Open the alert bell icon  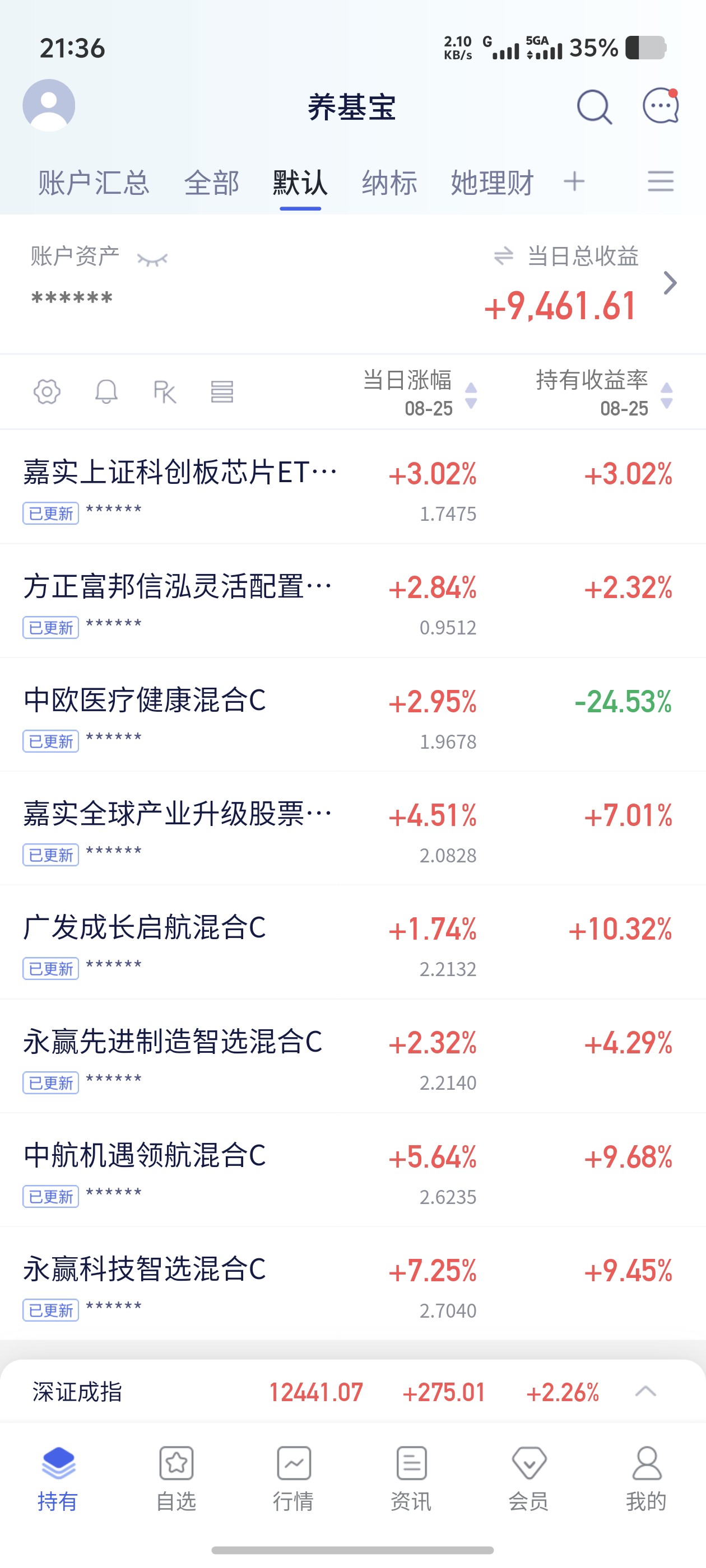tap(106, 391)
